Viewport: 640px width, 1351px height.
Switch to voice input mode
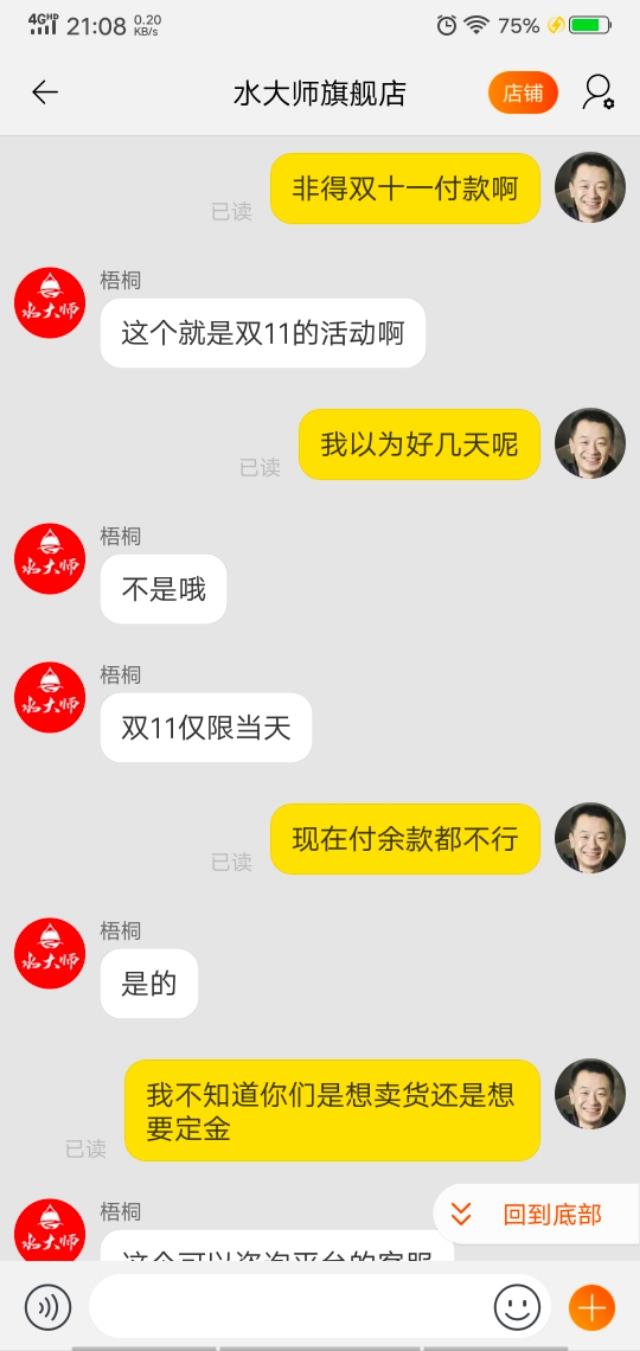(48, 1307)
